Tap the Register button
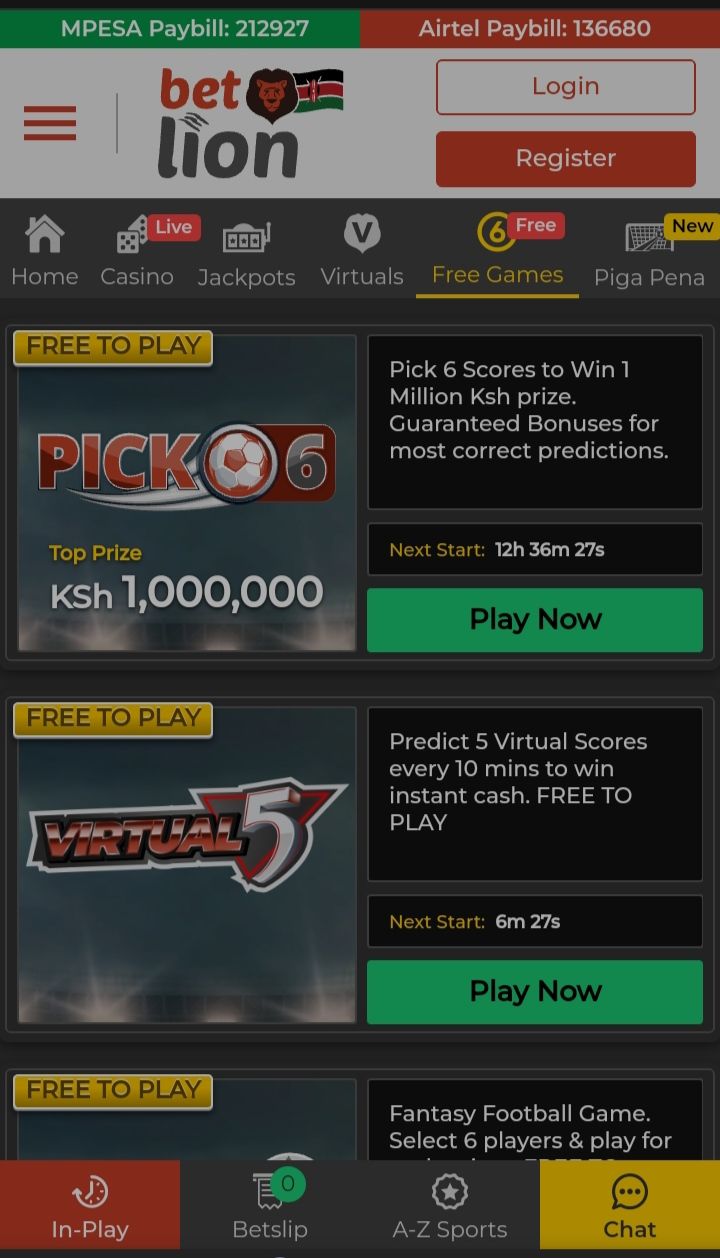The width and height of the screenshot is (720, 1258). [565, 158]
